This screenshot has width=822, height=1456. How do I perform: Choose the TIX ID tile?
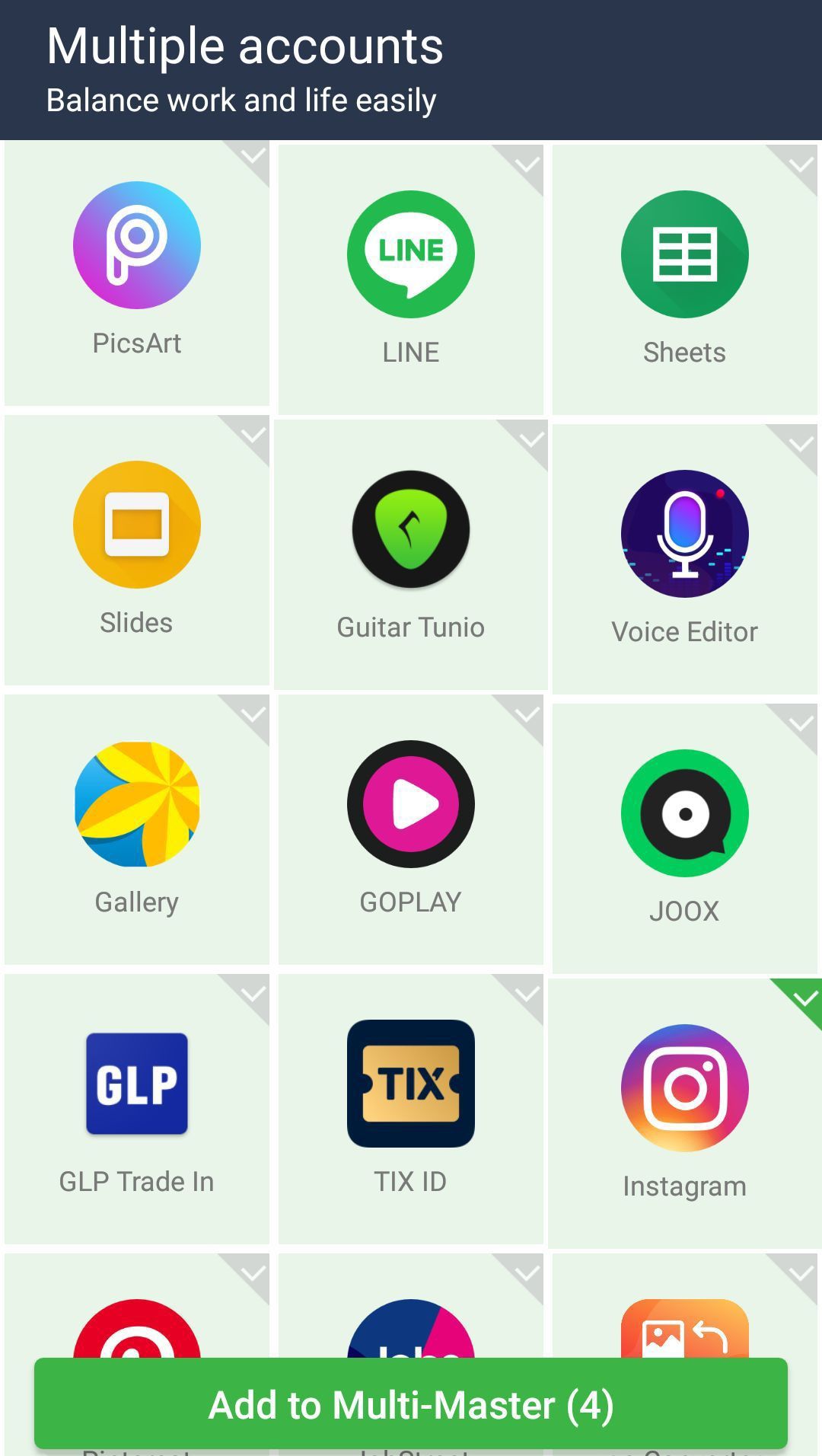pyautogui.click(x=411, y=1109)
